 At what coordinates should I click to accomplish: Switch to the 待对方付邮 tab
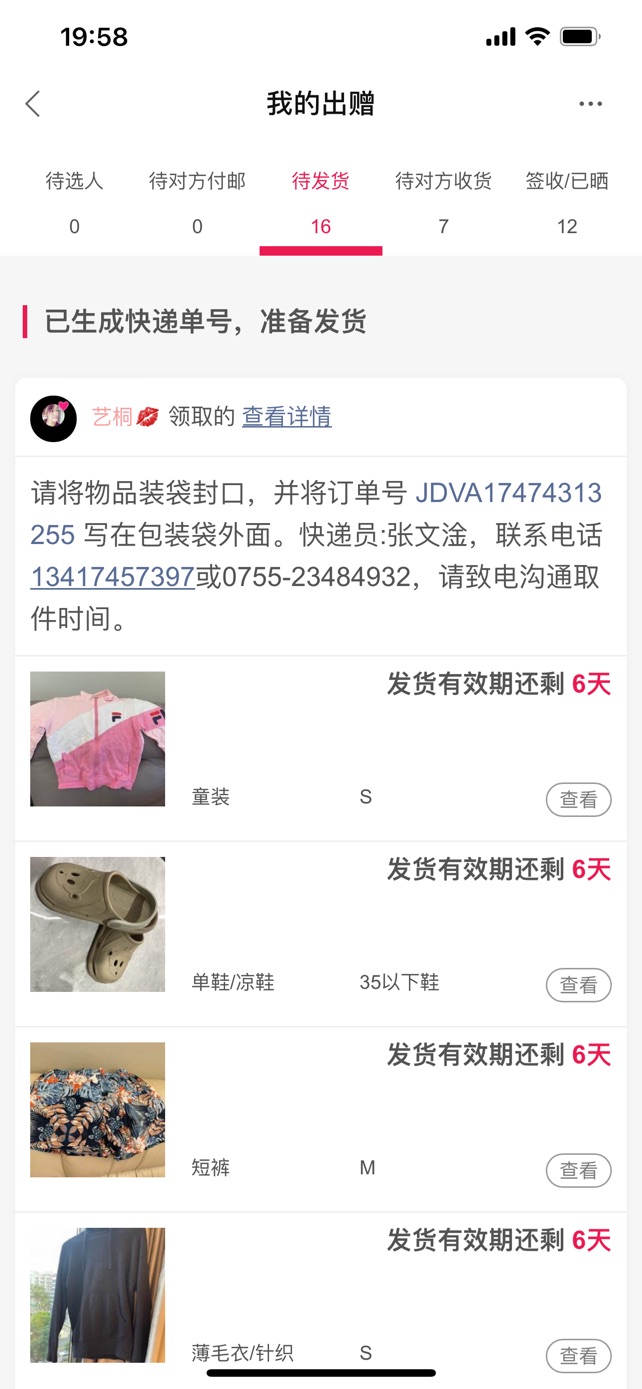point(197,202)
